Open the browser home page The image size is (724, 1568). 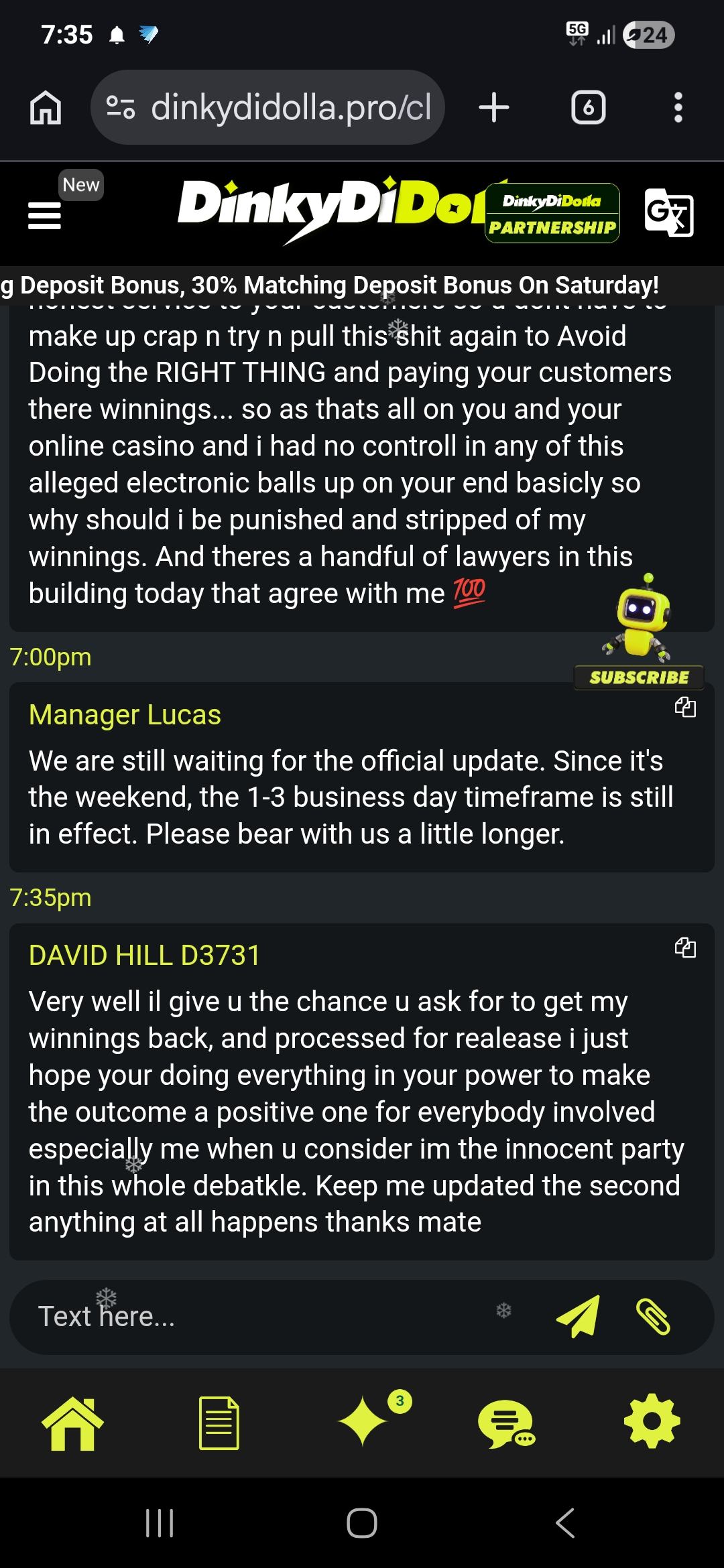[x=46, y=108]
